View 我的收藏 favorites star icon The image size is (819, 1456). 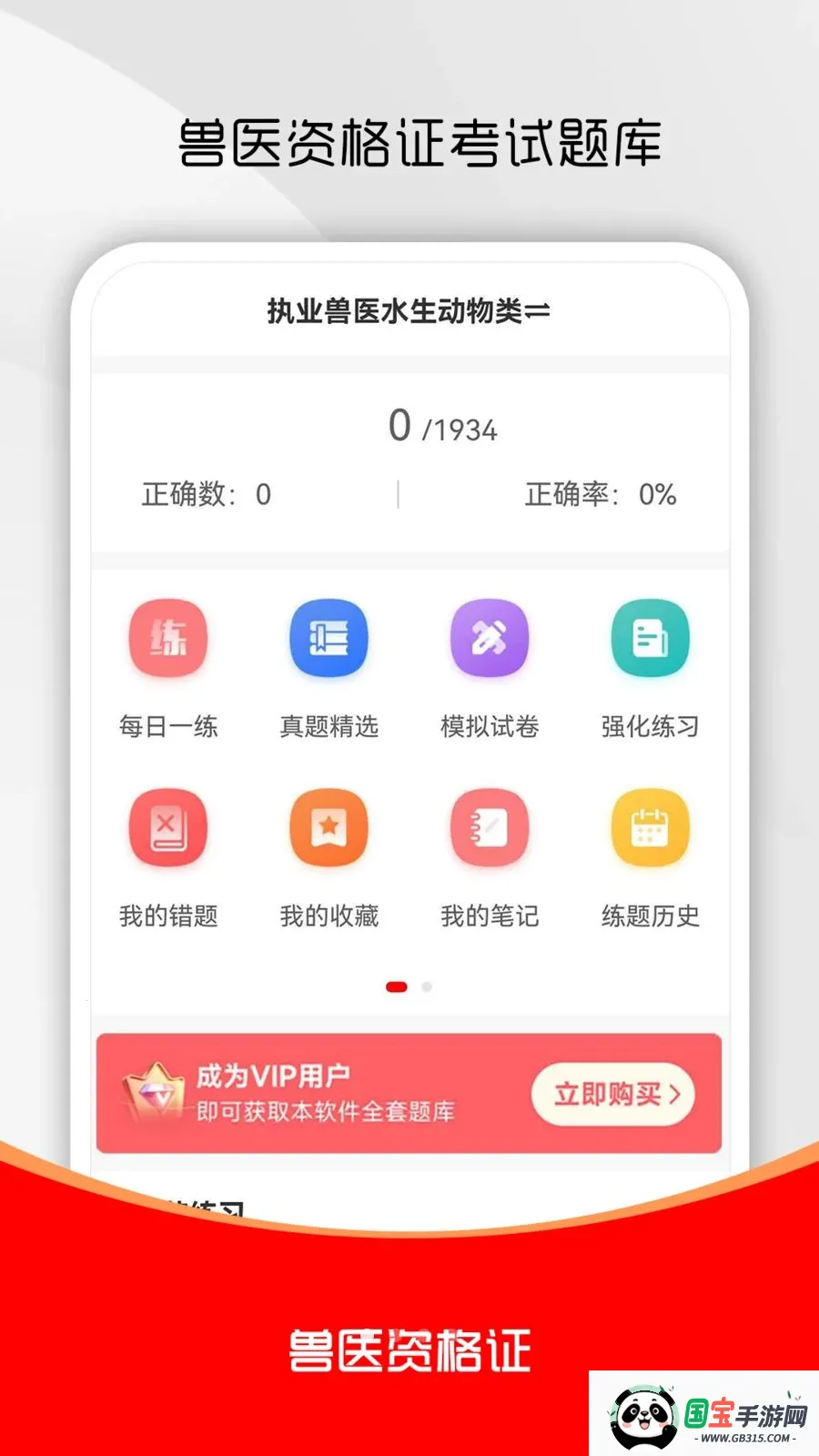pos(329,828)
